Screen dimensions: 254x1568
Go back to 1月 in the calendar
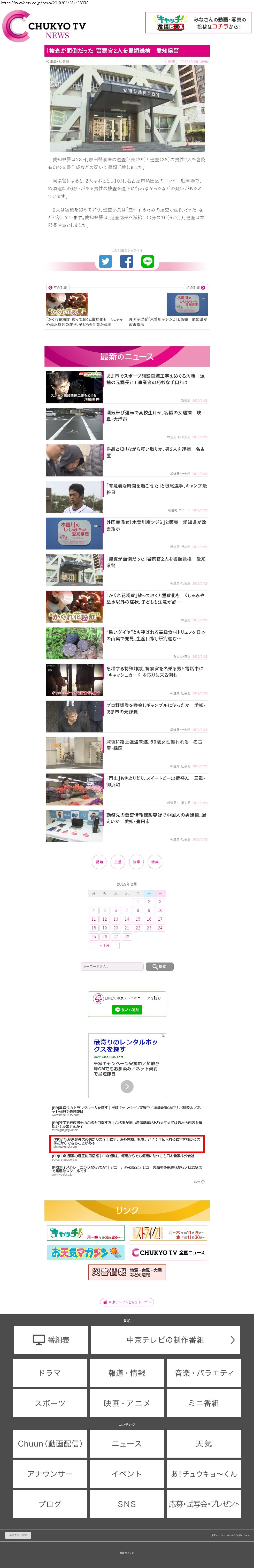point(104,945)
